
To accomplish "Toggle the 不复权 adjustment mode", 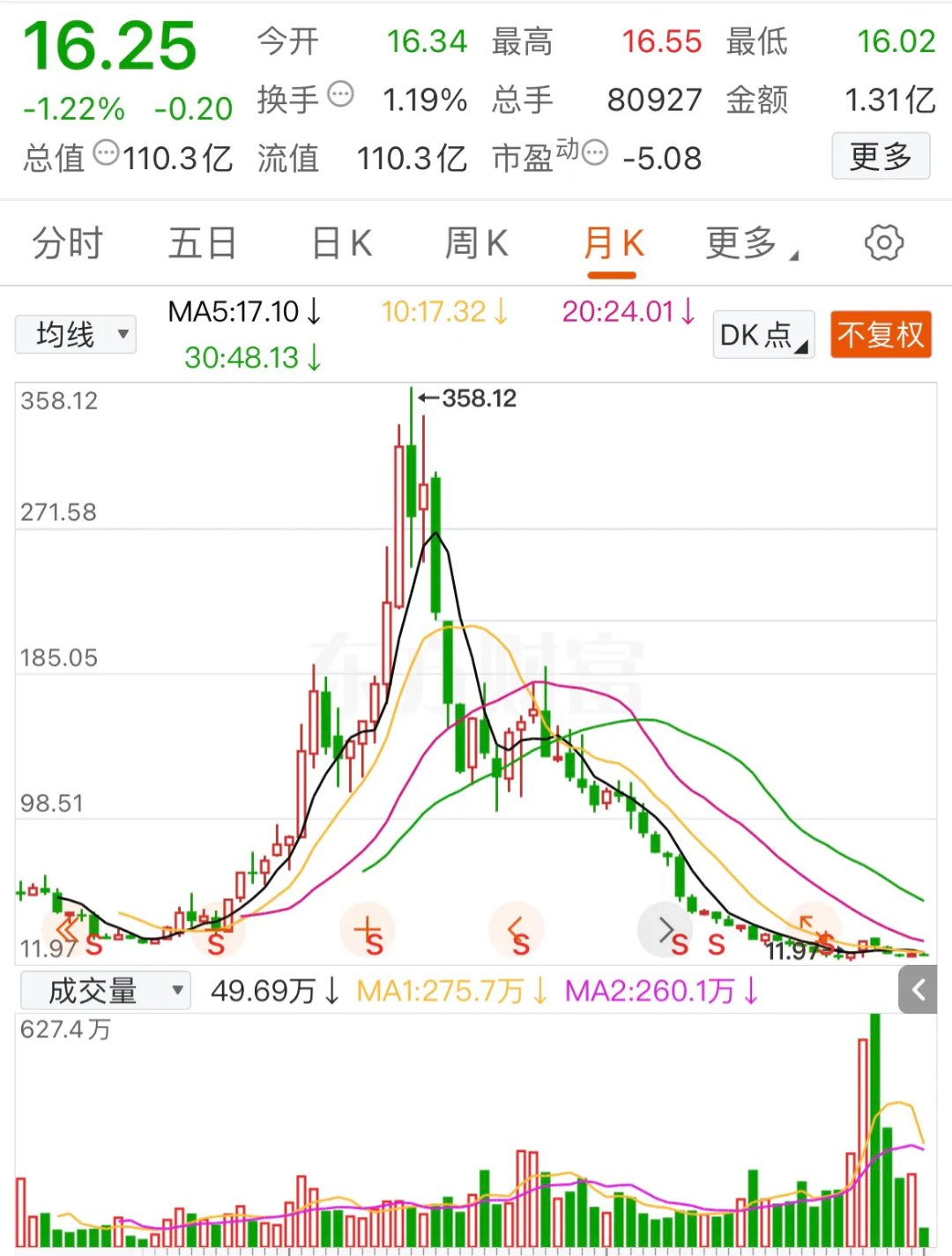I will pos(881,335).
